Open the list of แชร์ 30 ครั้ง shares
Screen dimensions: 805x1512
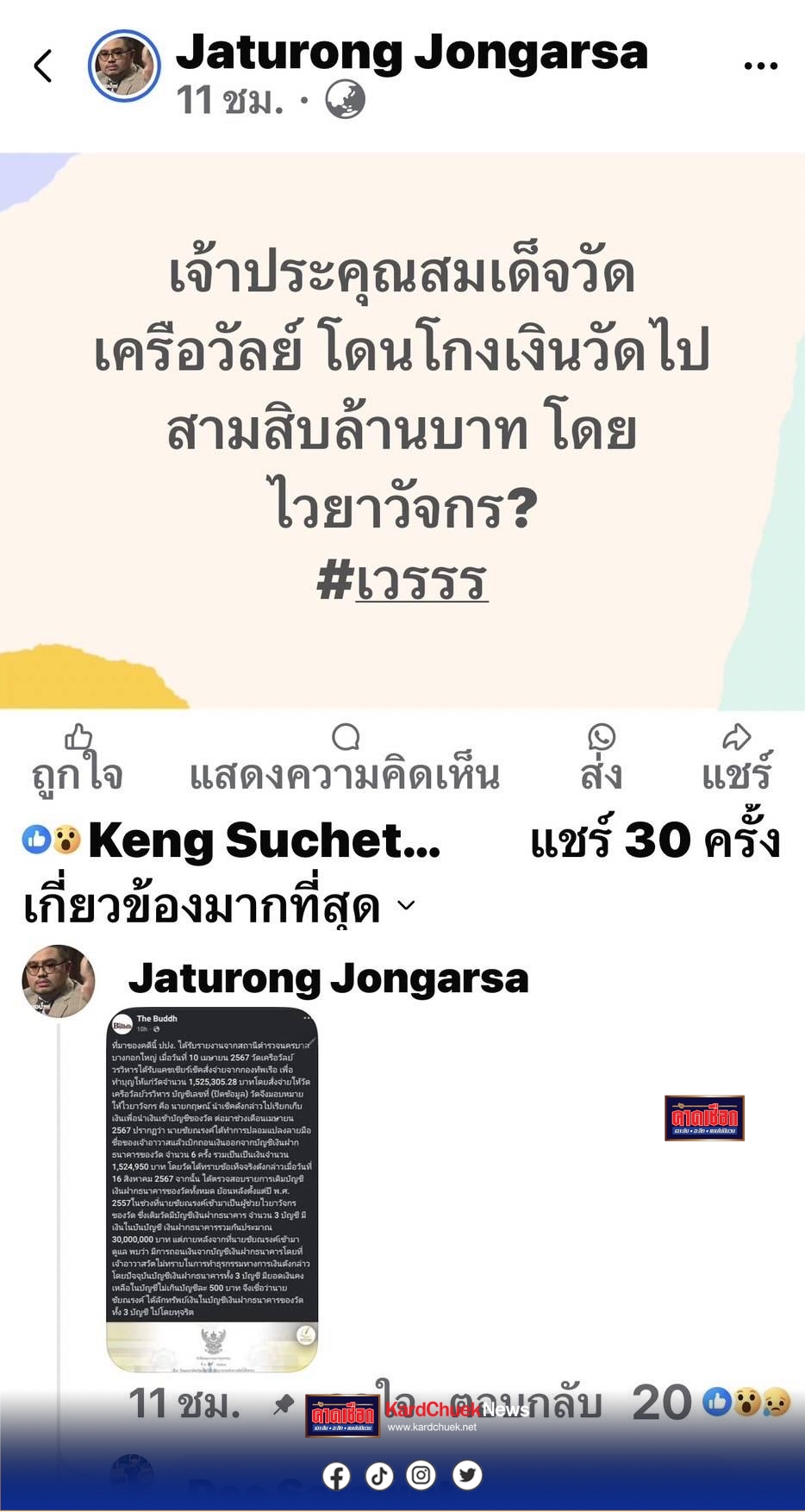tap(655, 840)
